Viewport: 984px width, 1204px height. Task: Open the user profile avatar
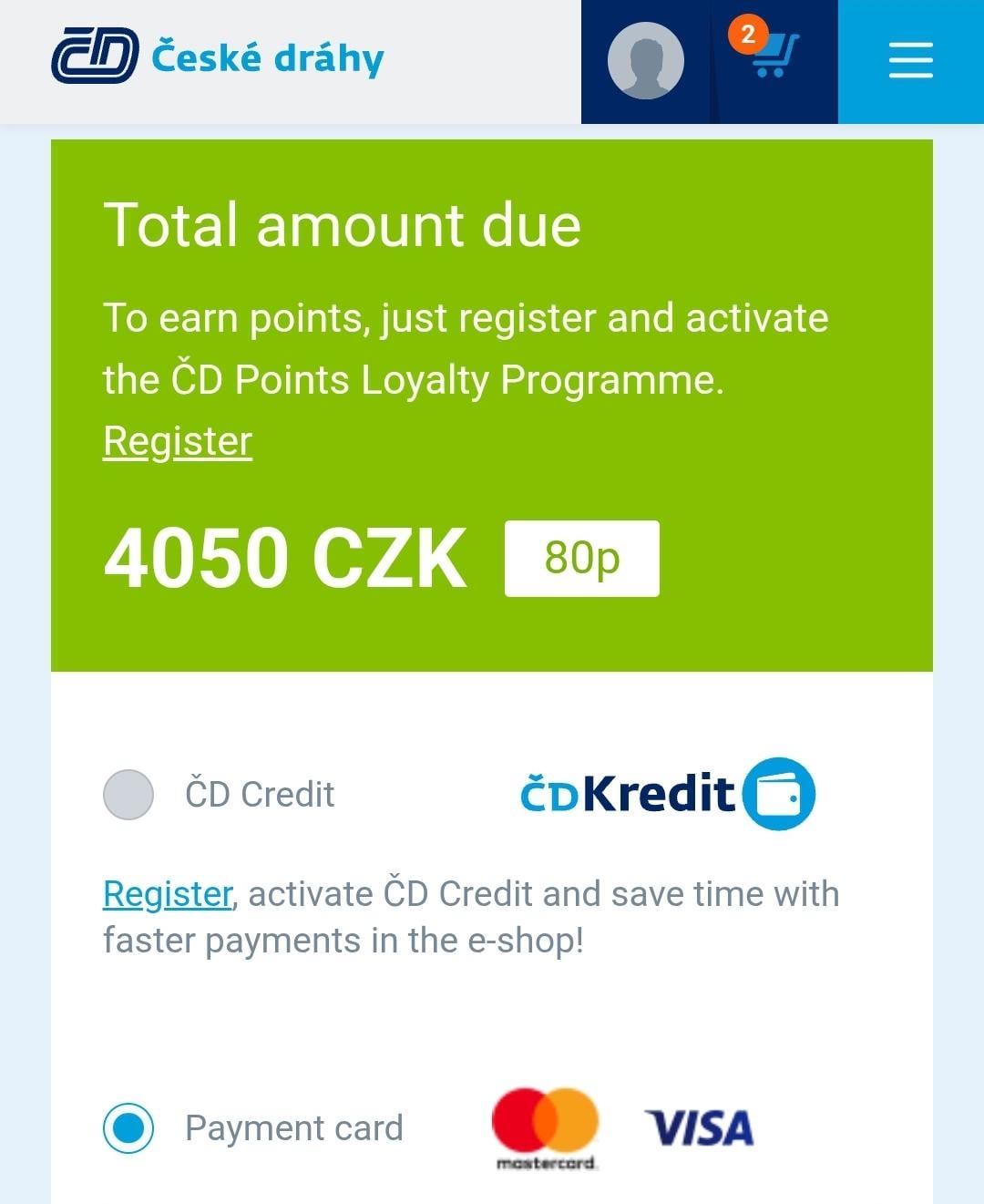pyautogui.click(x=645, y=61)
